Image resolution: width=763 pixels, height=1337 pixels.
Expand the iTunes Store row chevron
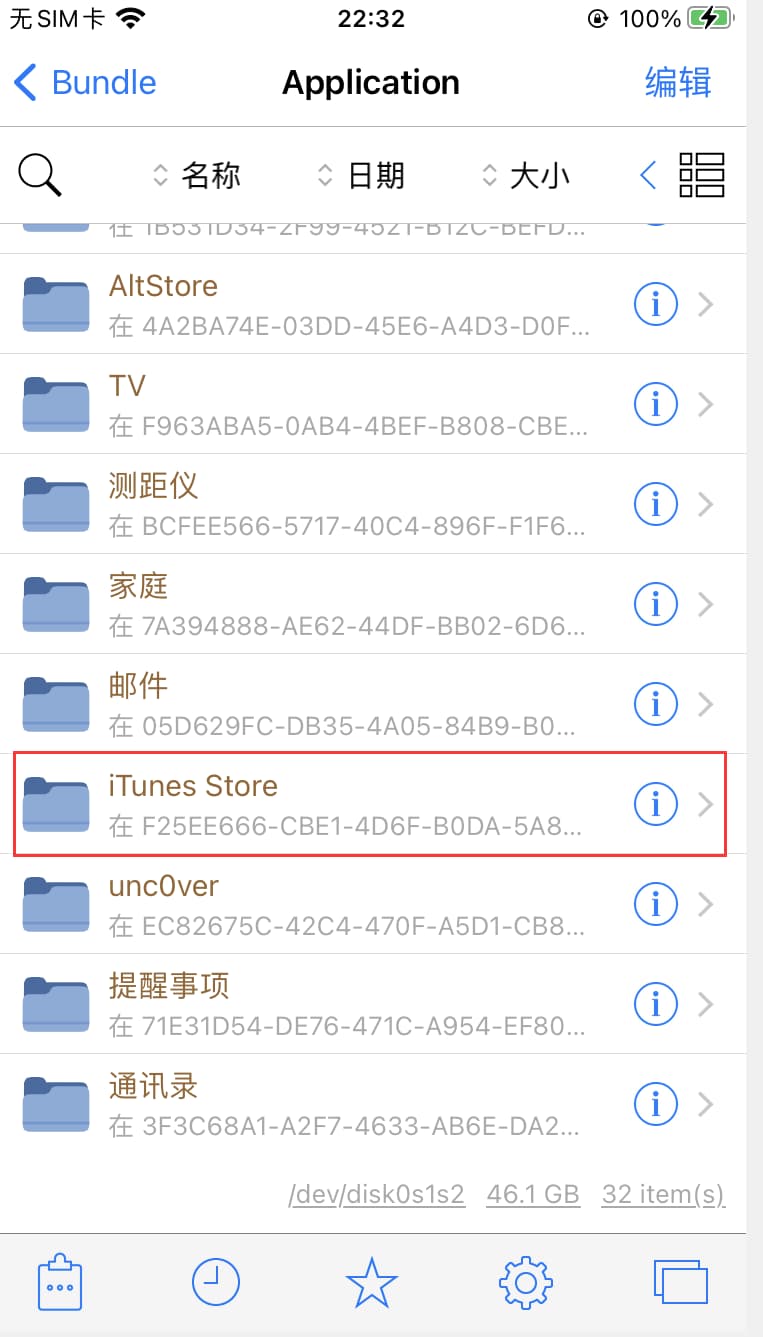(706, 804)
